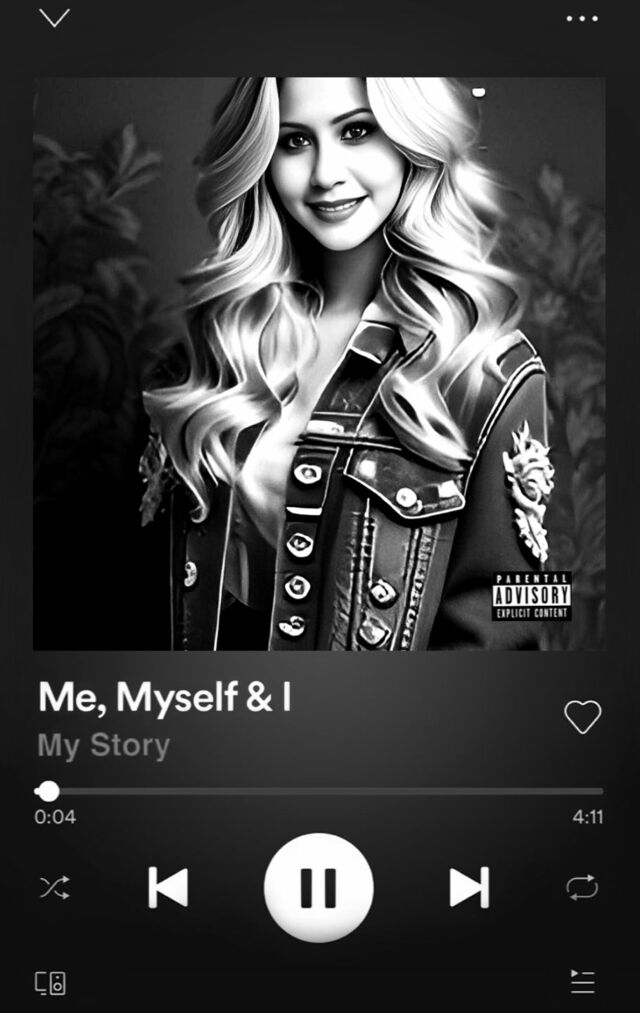Open the play queue
This screenshot has width=640, height=1013.
tap(582, 982)
